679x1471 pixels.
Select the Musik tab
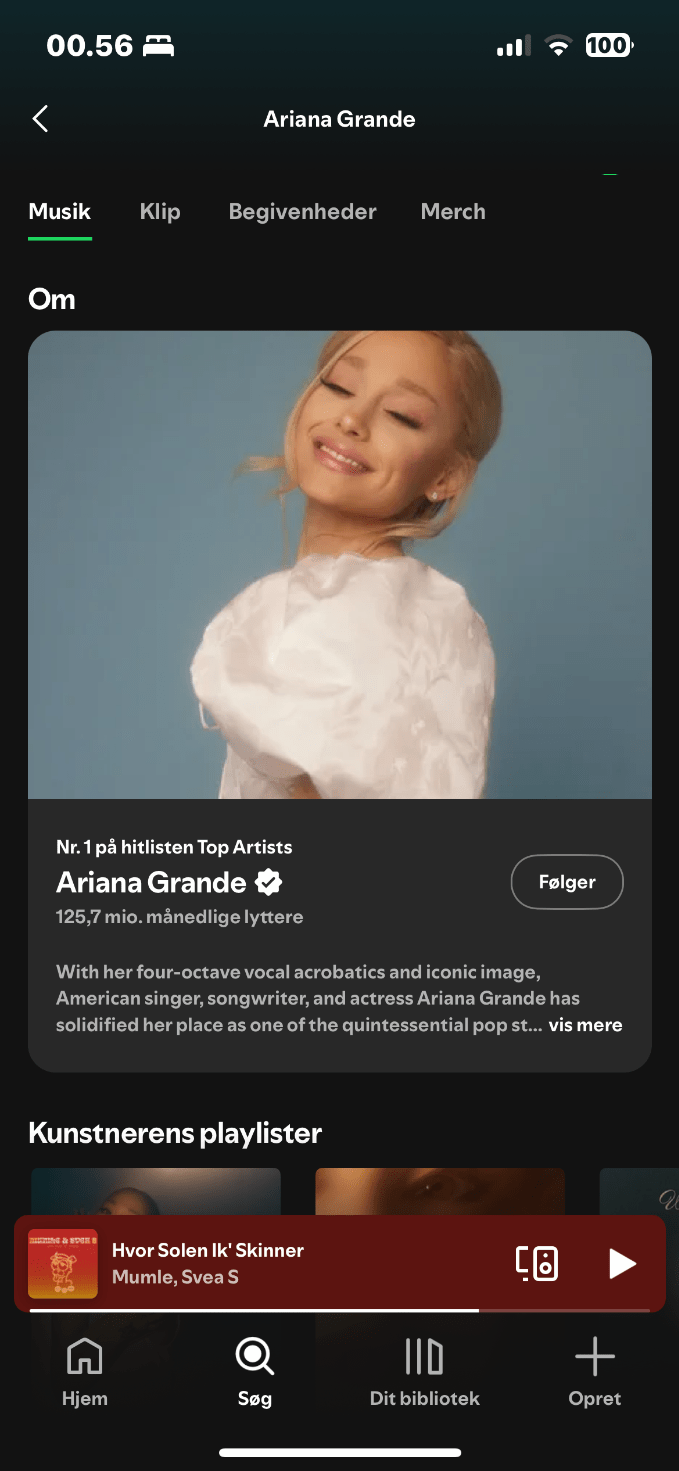[60, 212]
